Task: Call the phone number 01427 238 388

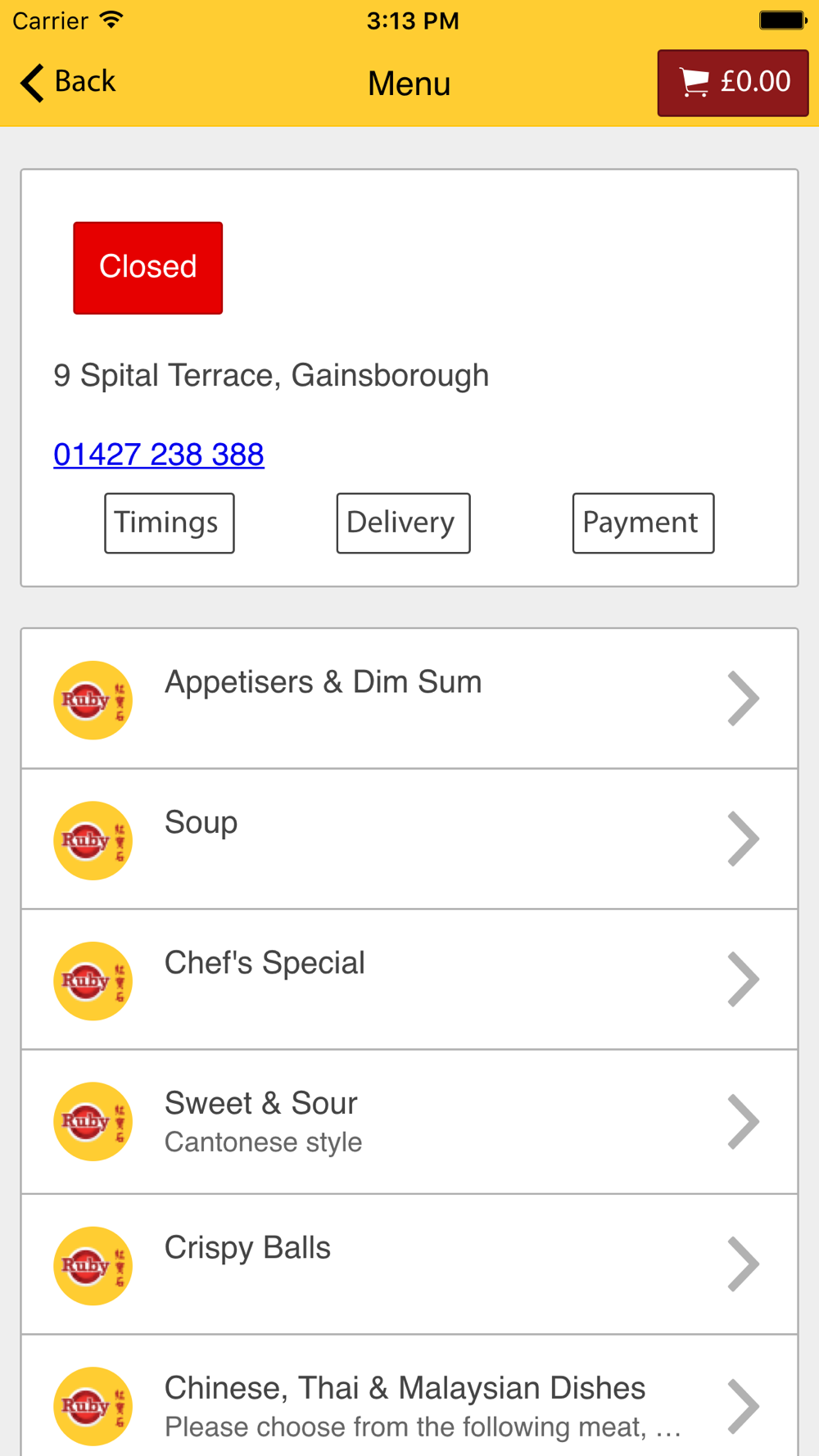Action: coord(159,454)
